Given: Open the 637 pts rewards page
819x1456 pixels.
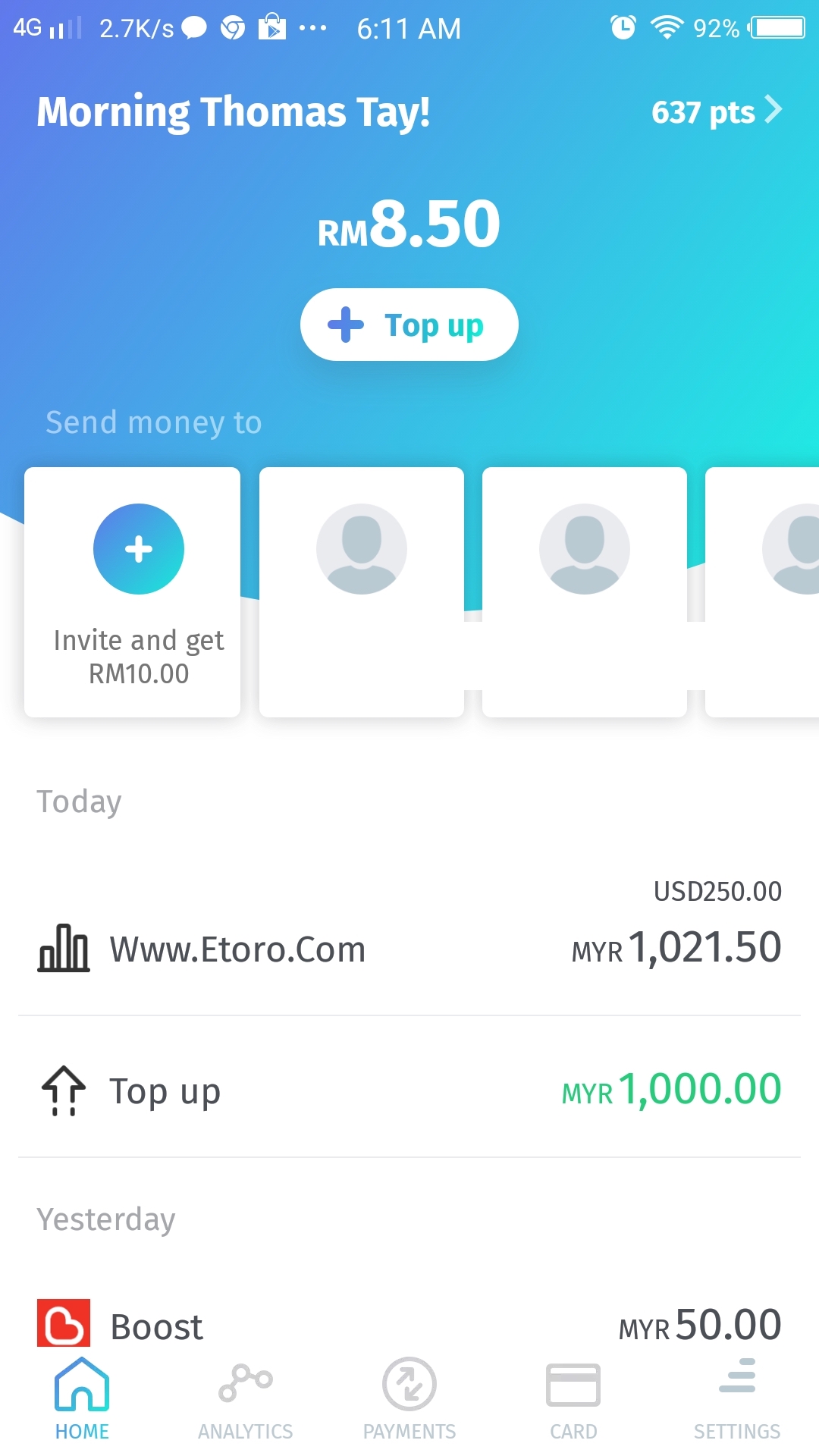Looking at the screenshot, I should click(716, 112).
